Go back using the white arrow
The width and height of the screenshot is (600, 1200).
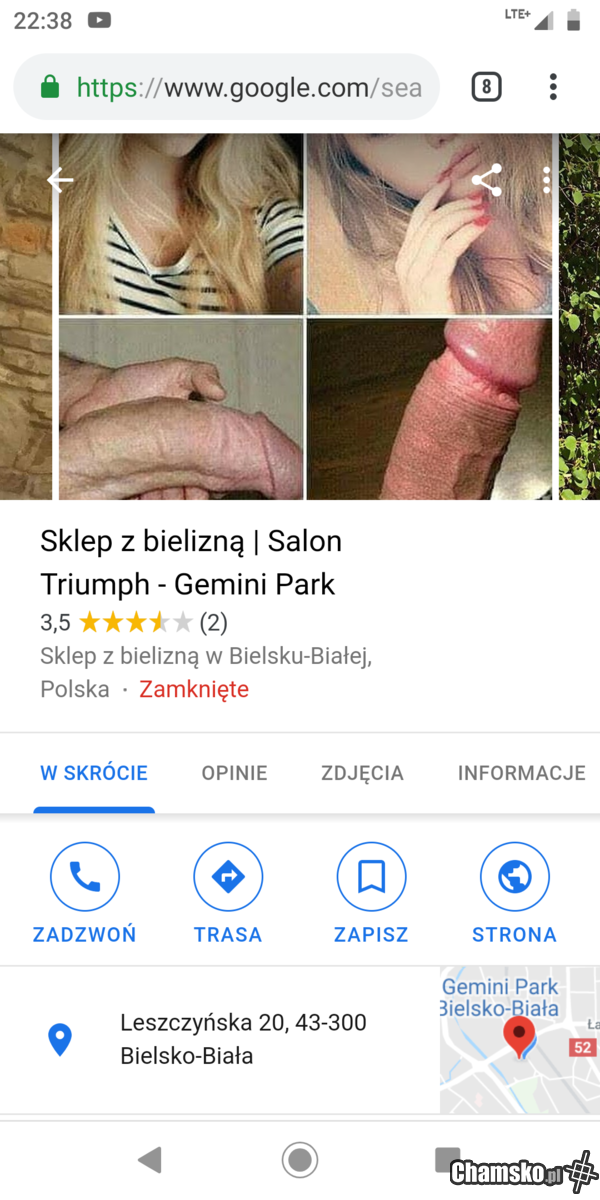click(x=60, y=180)
